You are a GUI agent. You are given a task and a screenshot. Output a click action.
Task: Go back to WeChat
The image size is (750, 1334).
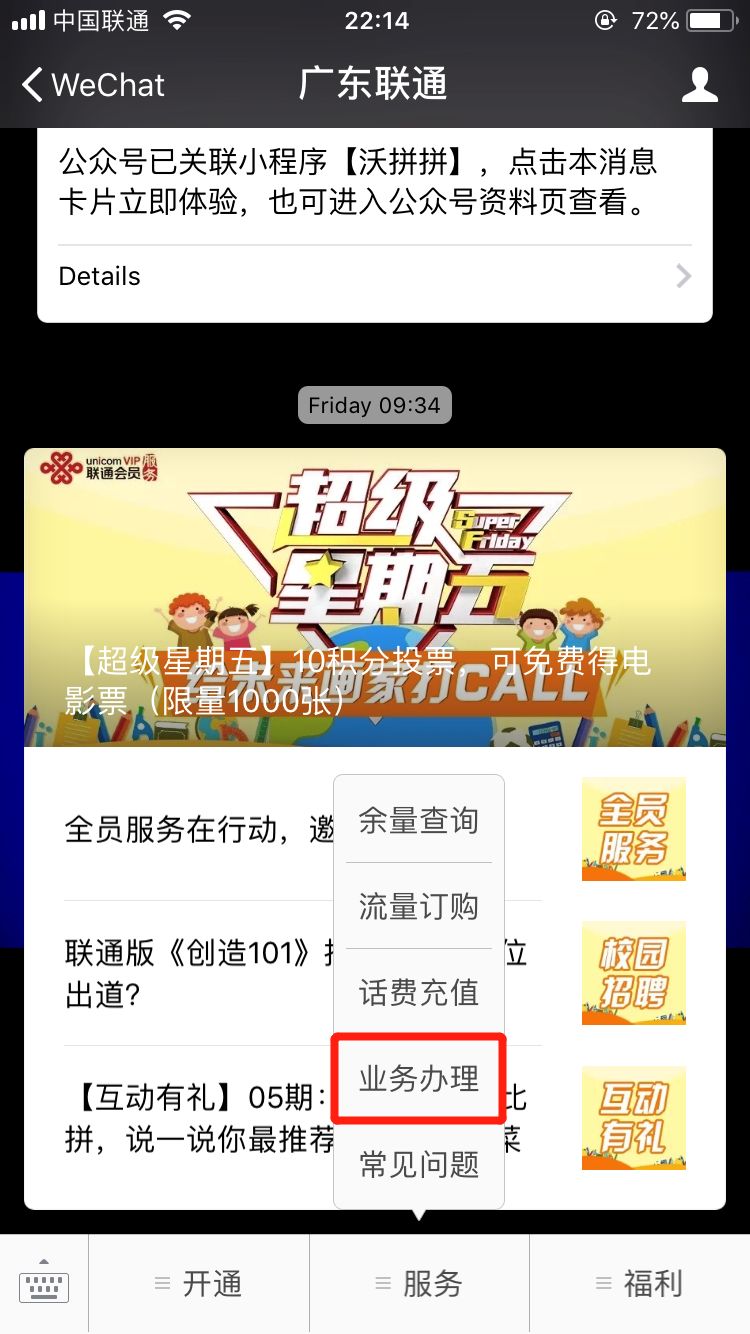point(93,85)
